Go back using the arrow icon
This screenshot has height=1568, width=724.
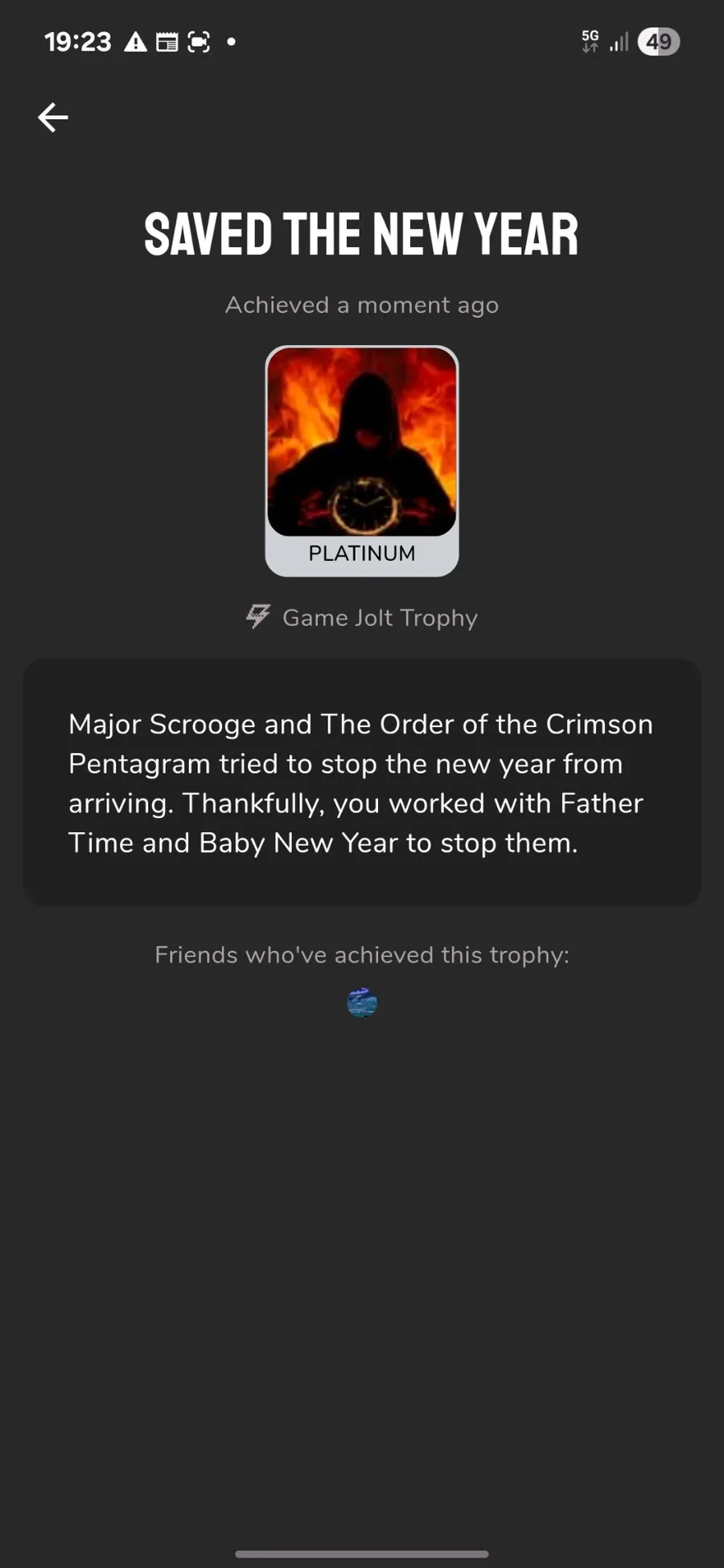pos(53,117)
